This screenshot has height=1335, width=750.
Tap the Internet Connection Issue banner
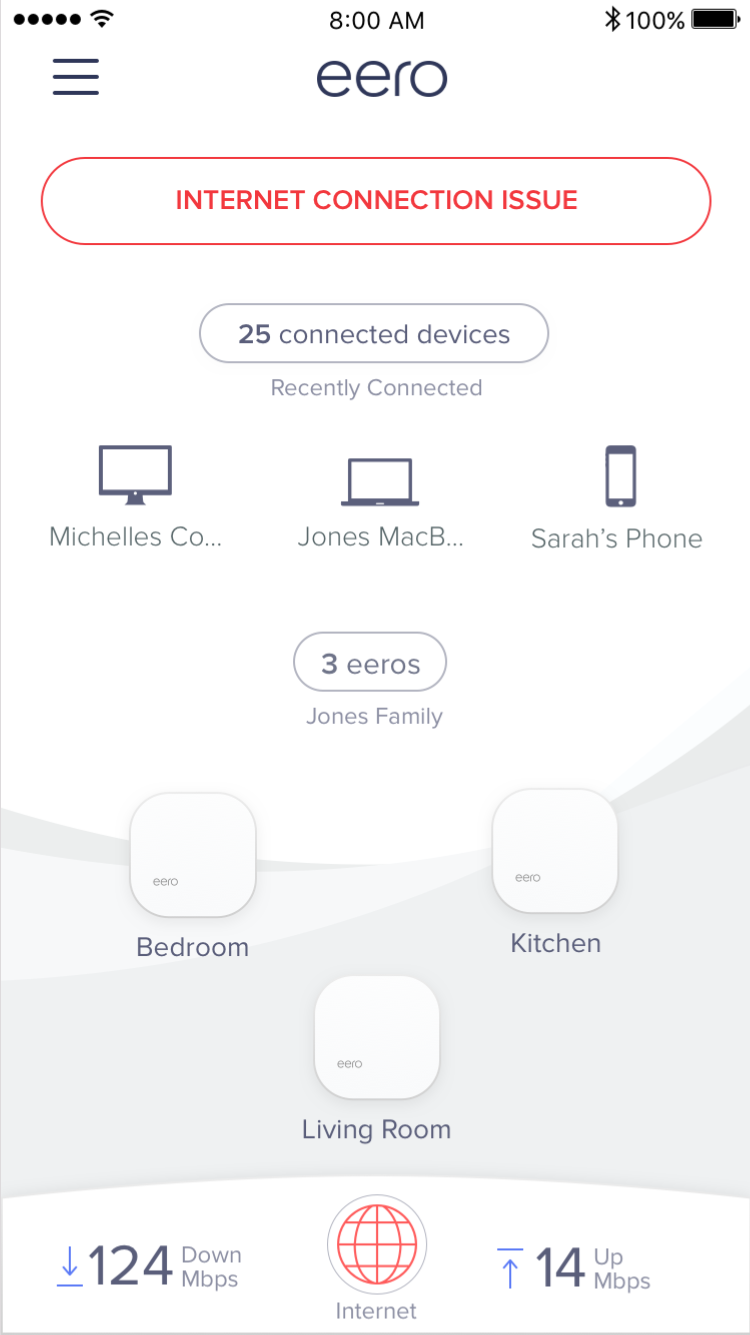(375, 200)
